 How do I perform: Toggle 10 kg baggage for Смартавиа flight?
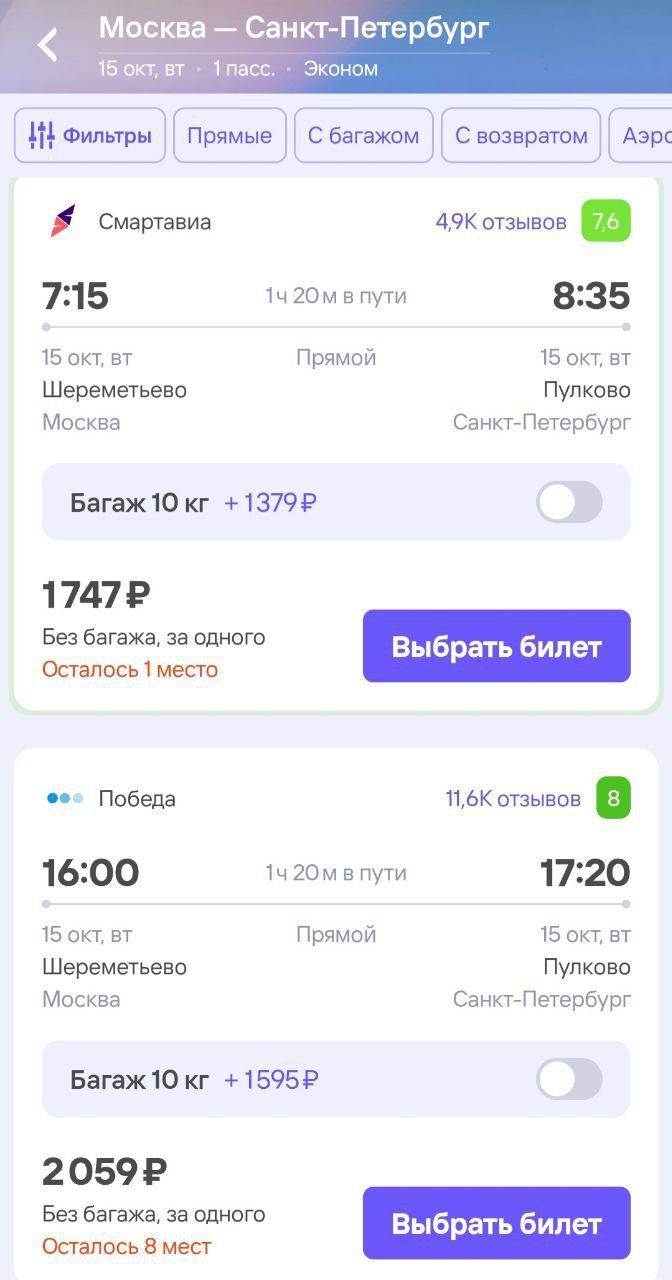[569, 502]
